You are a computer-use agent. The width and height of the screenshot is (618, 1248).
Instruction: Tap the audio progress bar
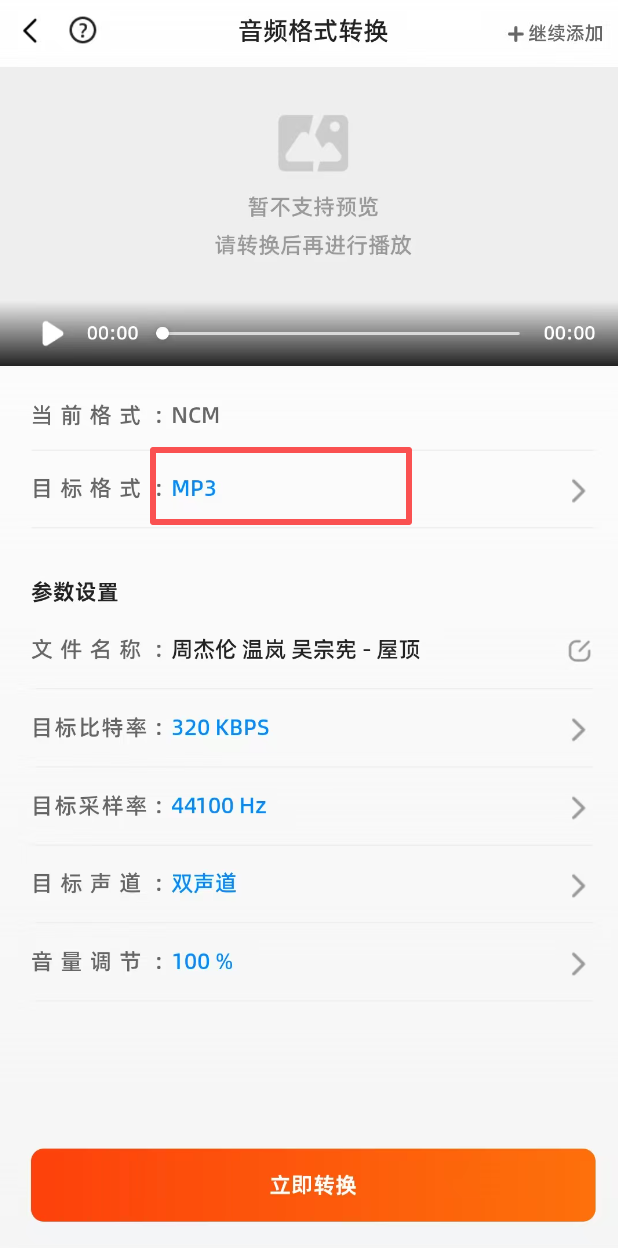point(340,333)
